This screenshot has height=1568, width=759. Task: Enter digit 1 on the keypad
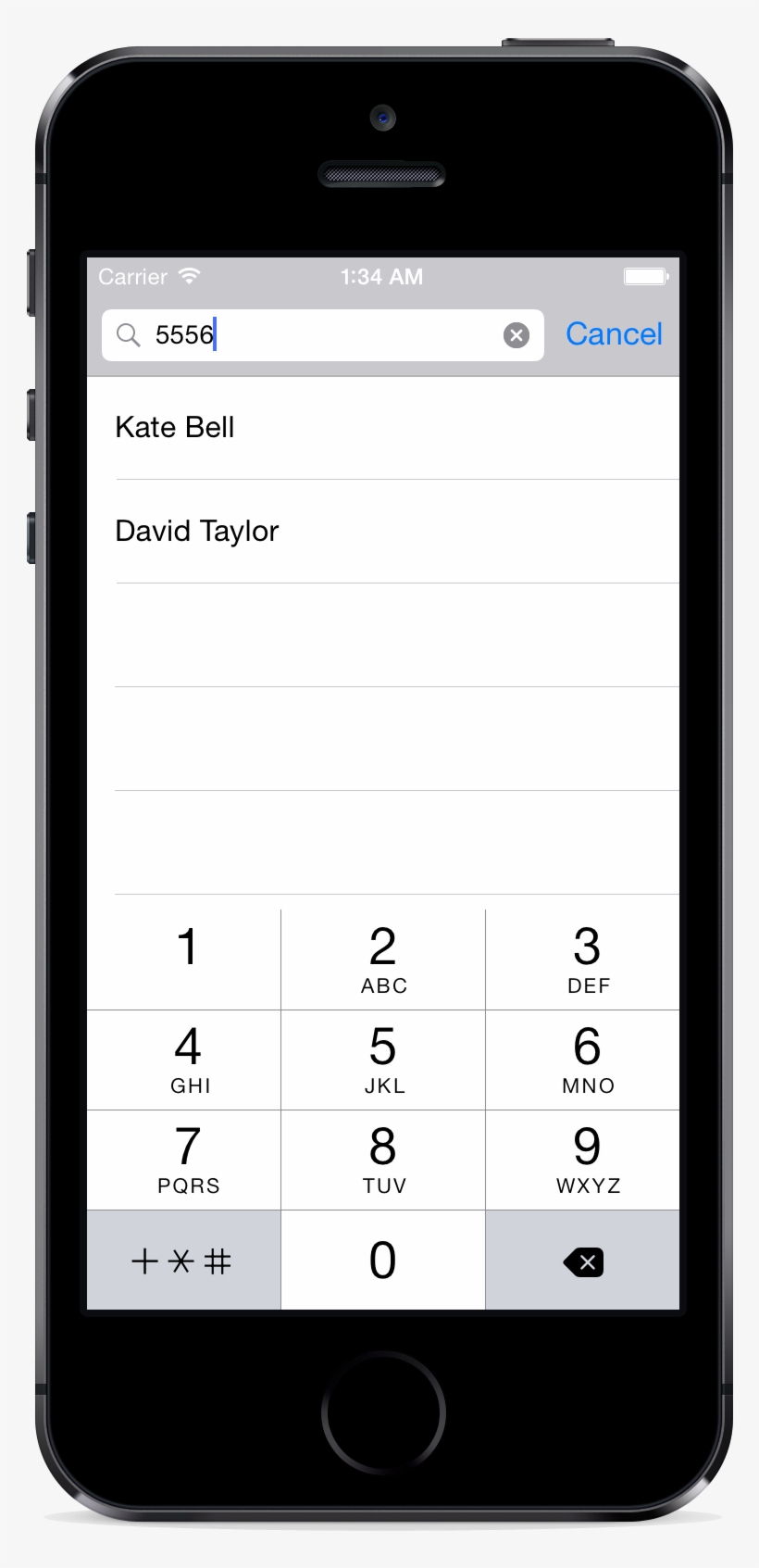(184, 960)
